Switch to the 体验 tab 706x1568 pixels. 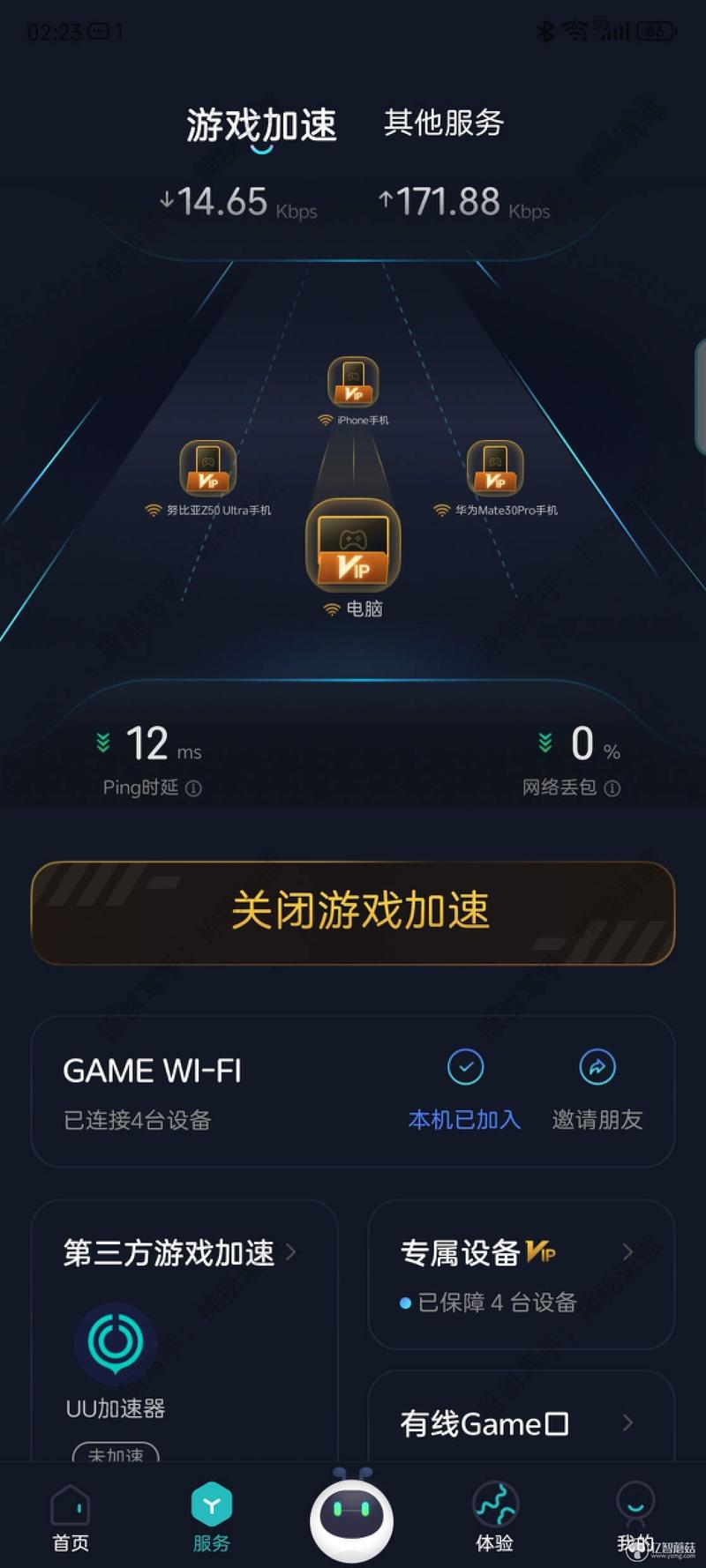pyautogui.click(x=495, y=1518)
